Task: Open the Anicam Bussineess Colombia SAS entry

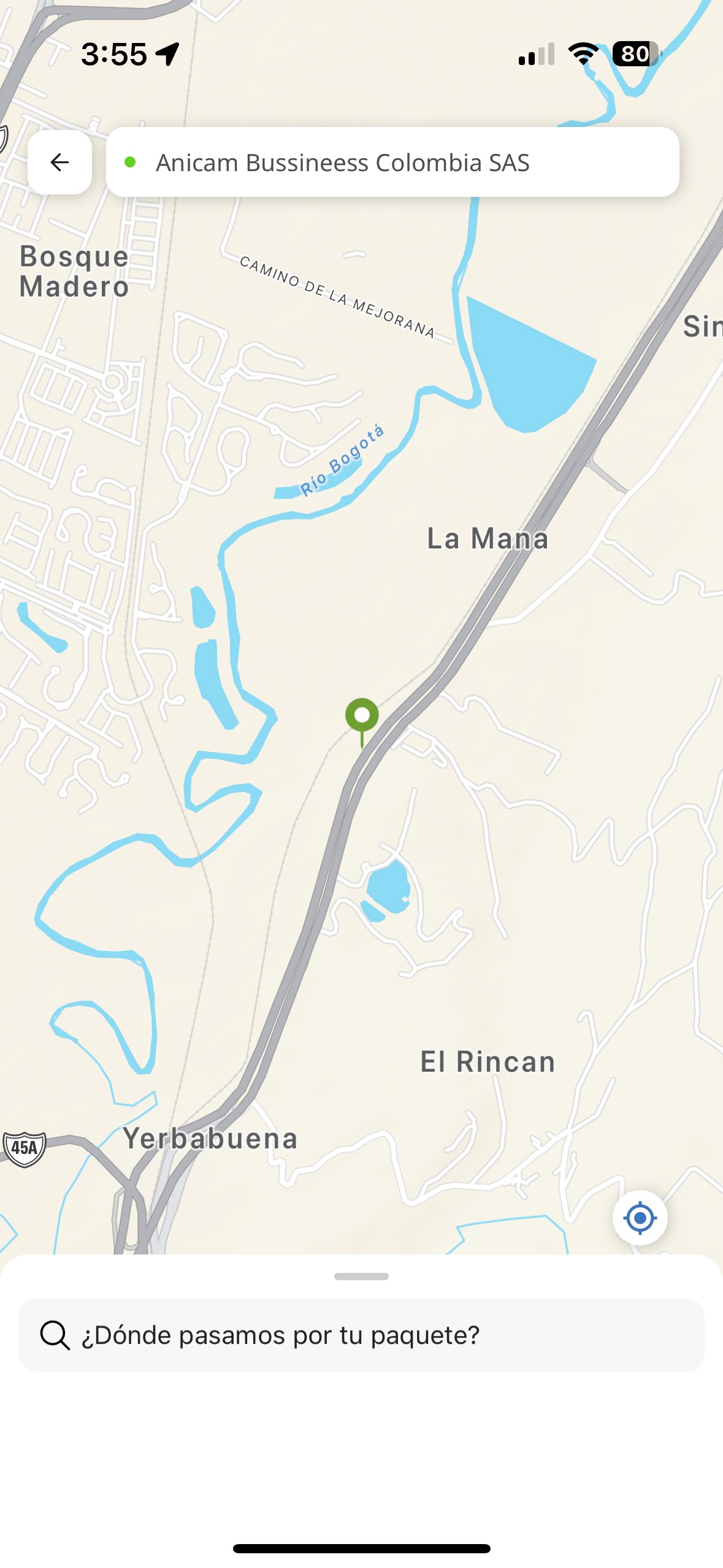Action: pyautogui.click(x=343, y=163)
